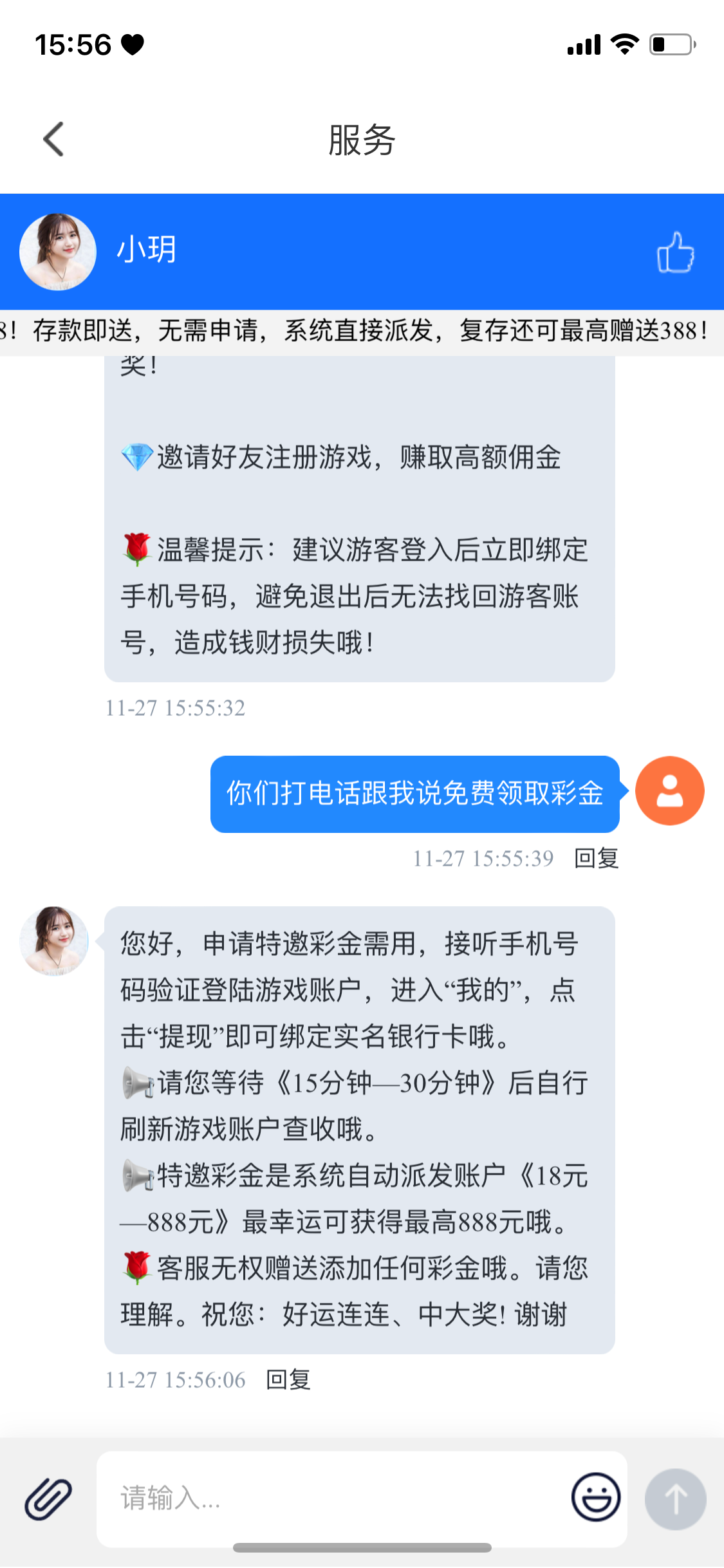The height and width of the screenshot is (1568, 724).
Task: Tap 回复 under the 15:55:39 message
Action: click(596, 858)
